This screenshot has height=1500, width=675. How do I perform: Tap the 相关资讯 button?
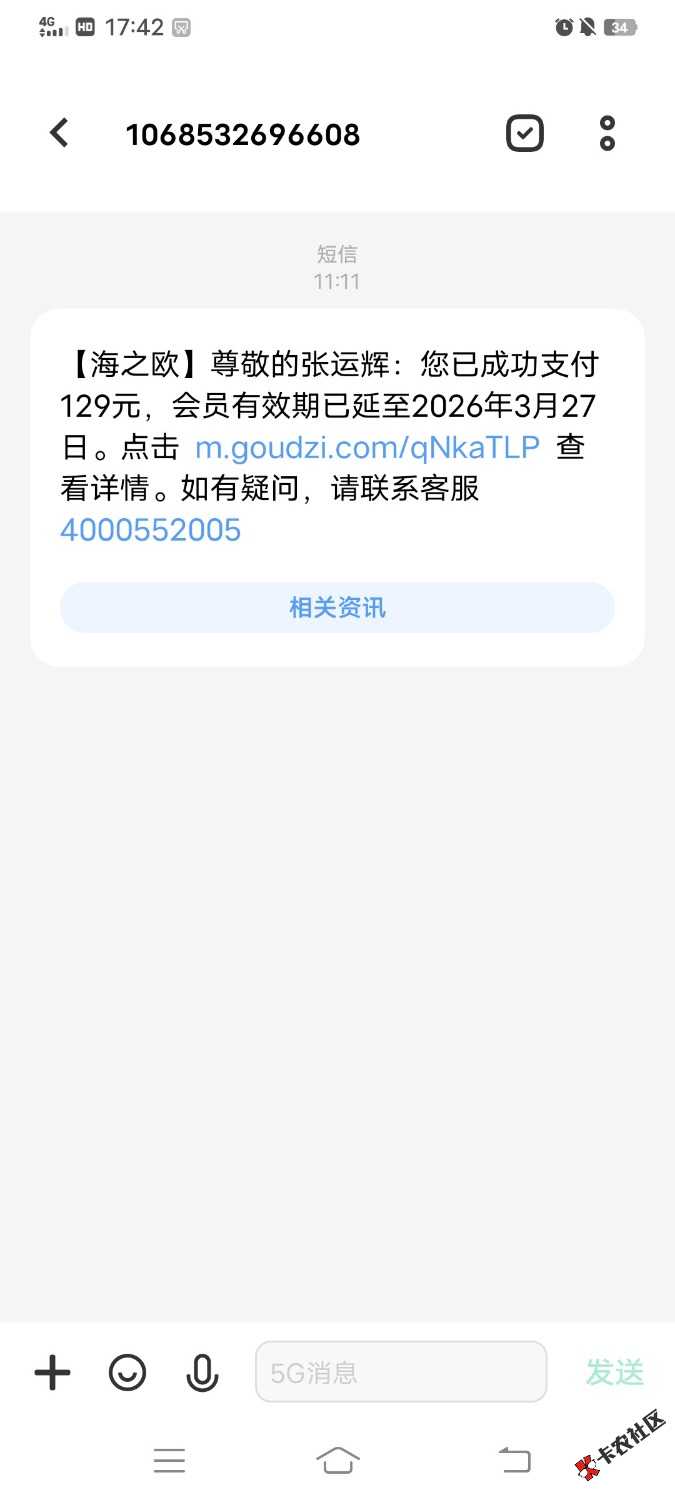click(x=337, y=607)
